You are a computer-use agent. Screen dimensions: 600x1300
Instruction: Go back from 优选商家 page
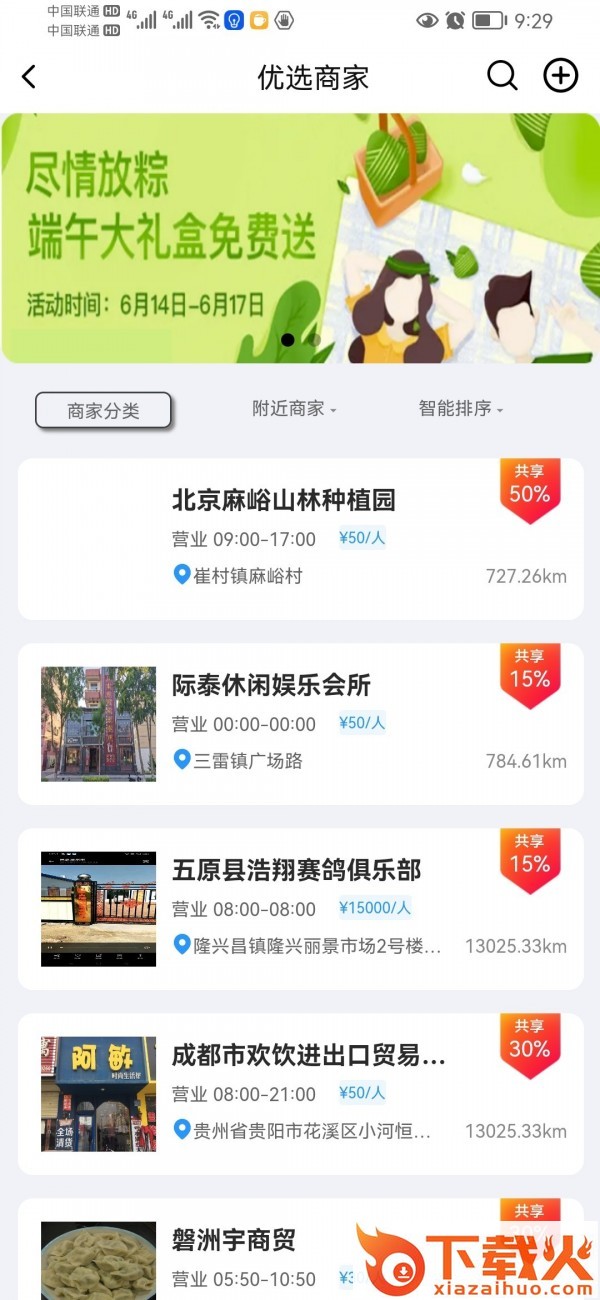pyautogui.click(x=29, y=76)
